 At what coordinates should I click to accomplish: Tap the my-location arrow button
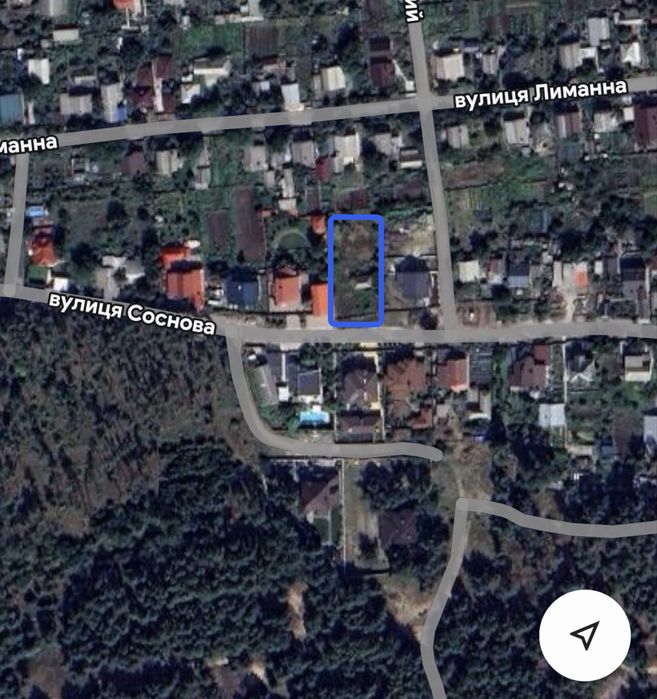point(585,633)
